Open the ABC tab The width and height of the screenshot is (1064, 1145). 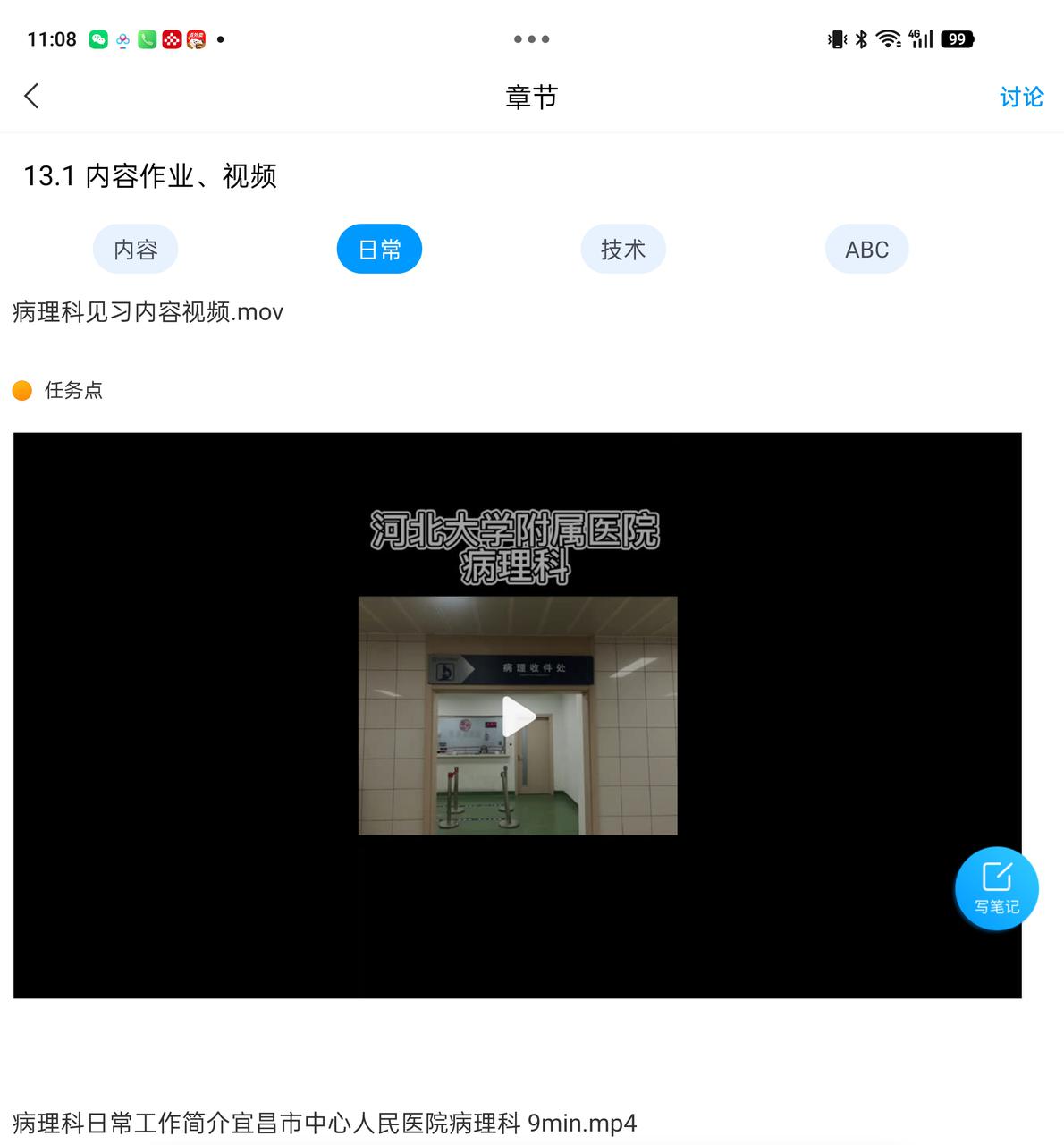pyautogui.click(x=866, y=250)
